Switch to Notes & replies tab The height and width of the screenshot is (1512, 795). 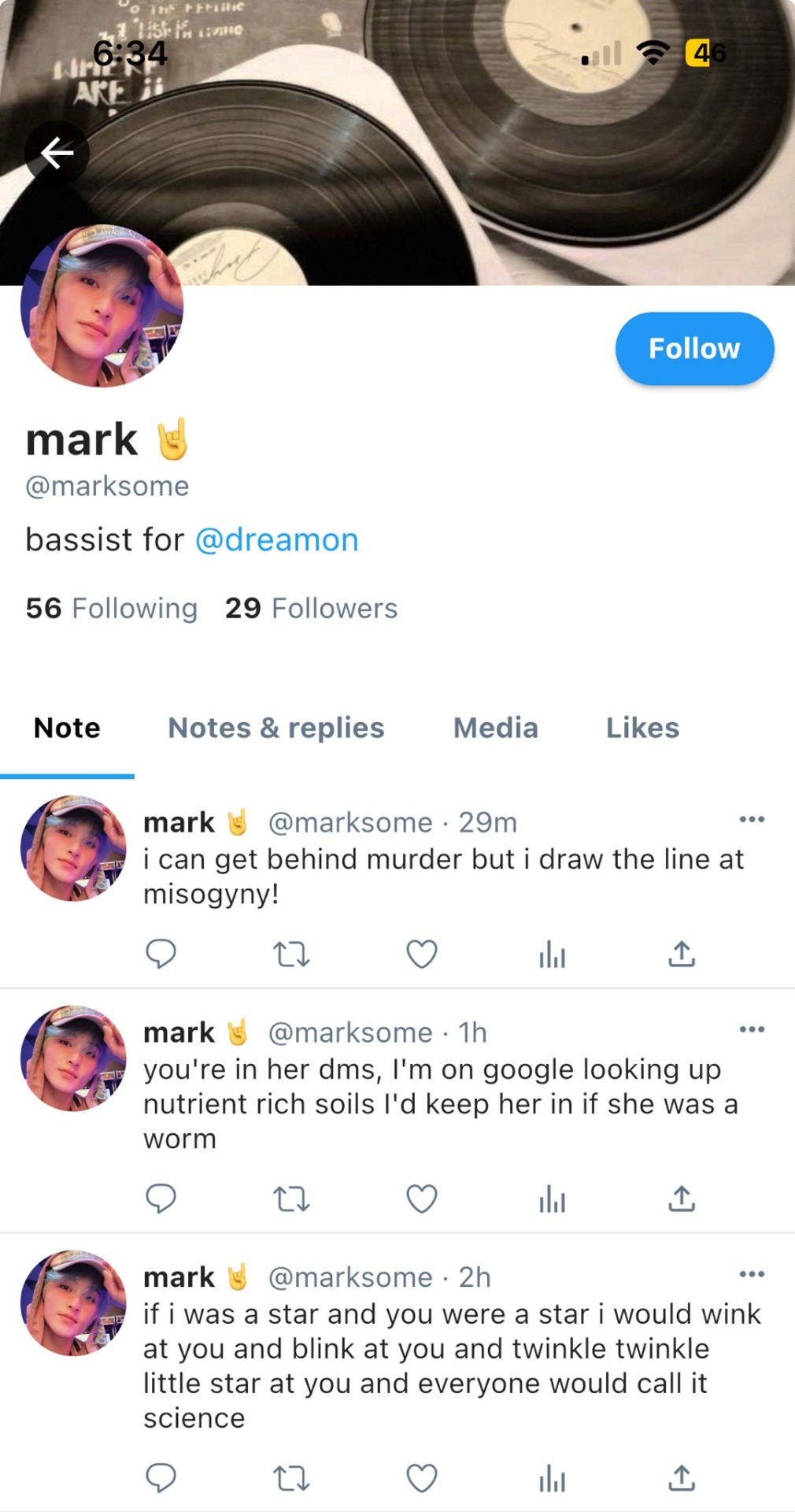point(276,728)
